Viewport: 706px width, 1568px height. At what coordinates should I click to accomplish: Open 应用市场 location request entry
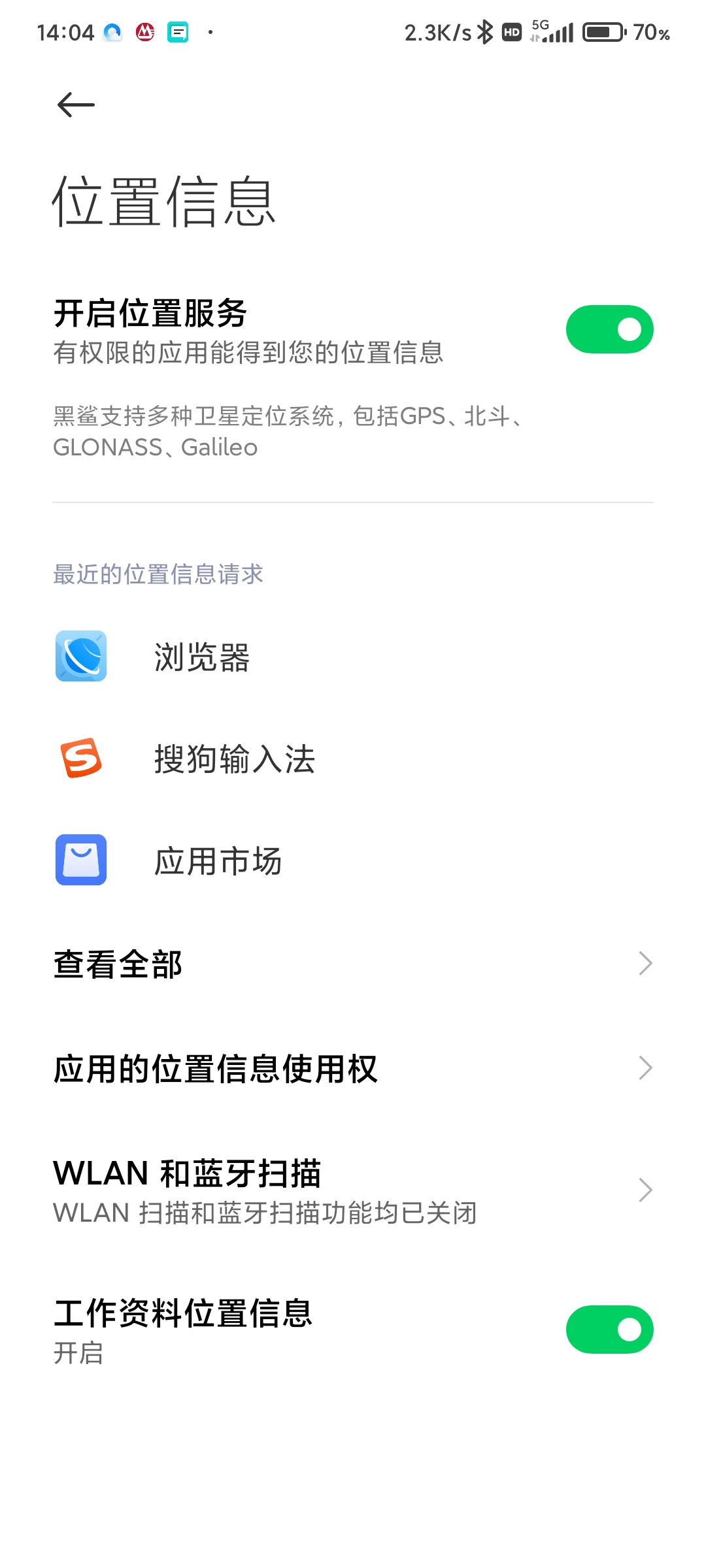coord(218,861)
